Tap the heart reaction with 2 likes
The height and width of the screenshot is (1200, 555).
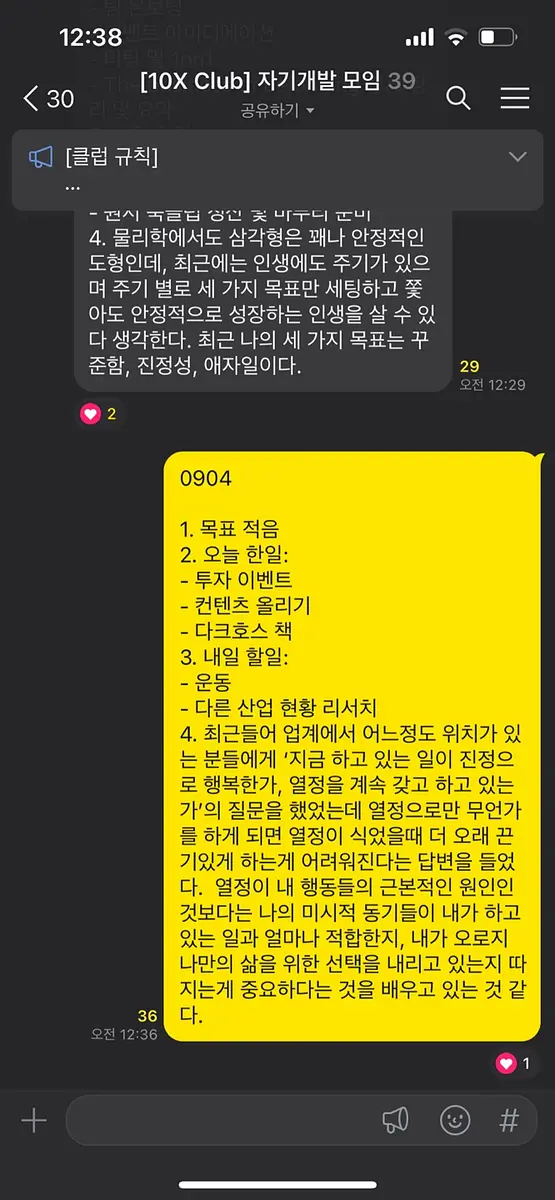(99, 414)
